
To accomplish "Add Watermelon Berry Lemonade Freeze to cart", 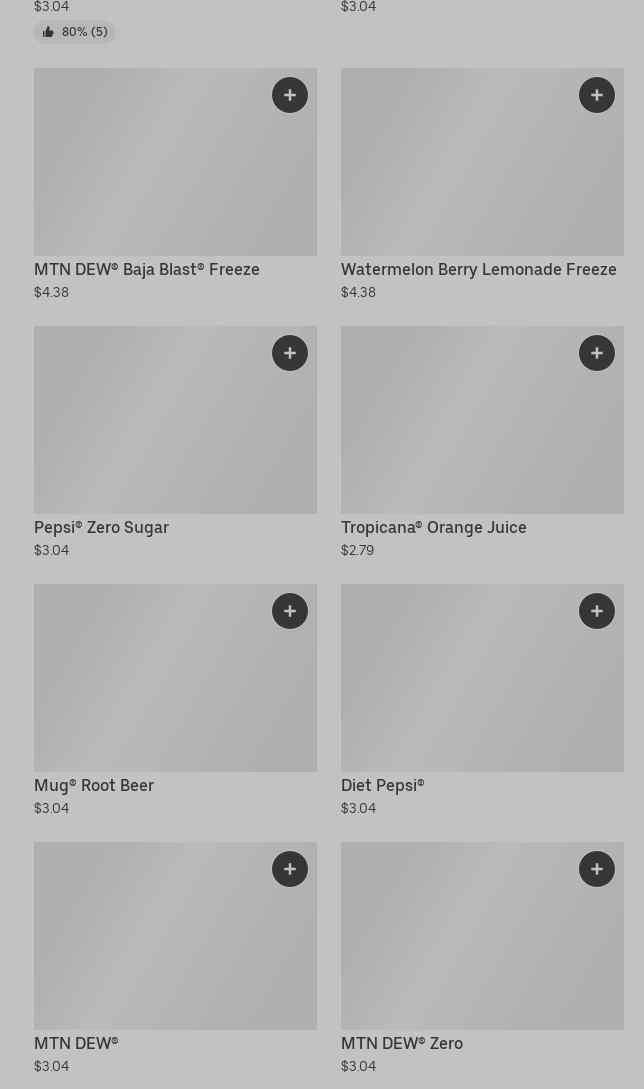I will coord(597,95).
